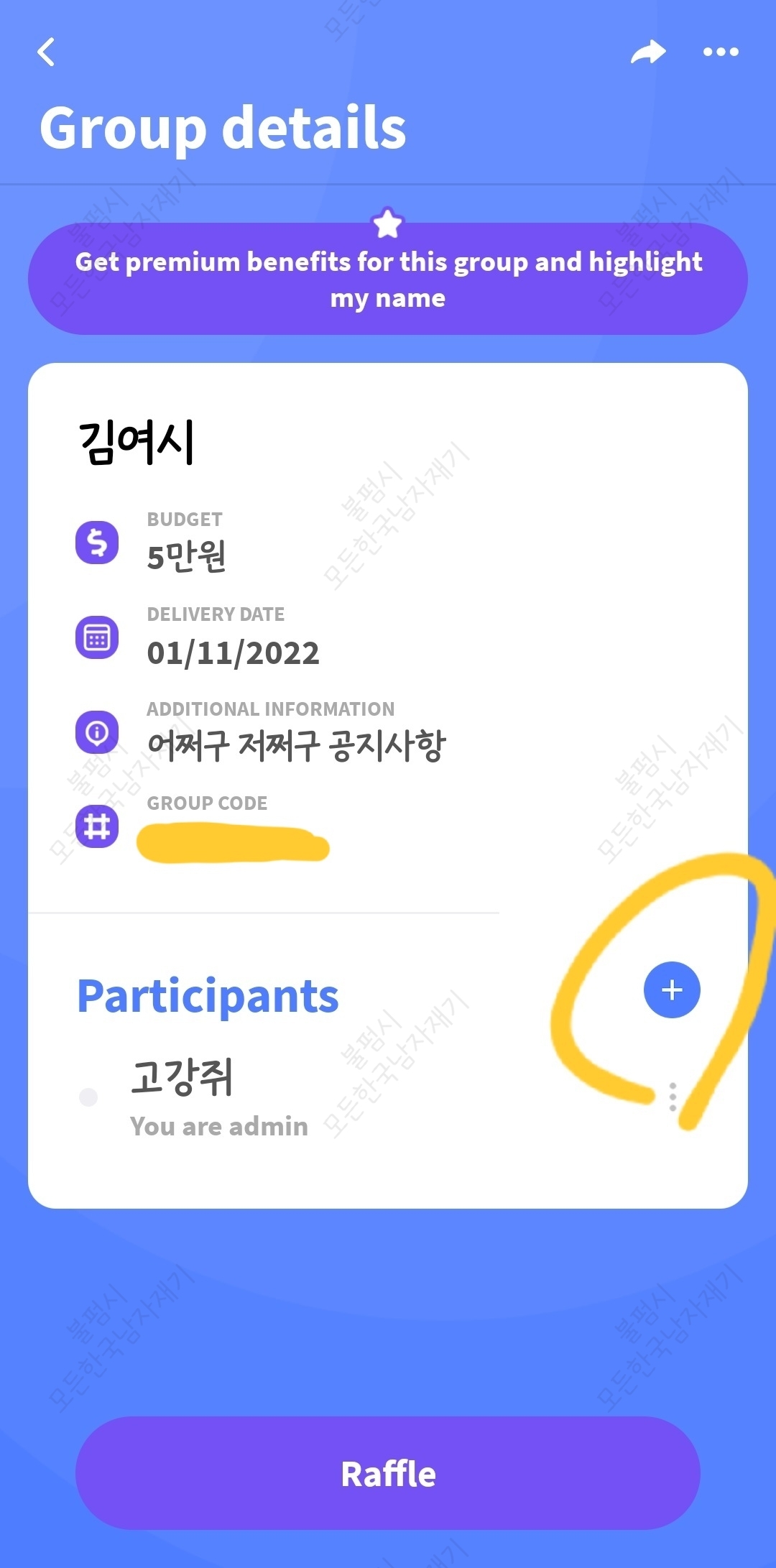Open the top-right three-dot overflow menu
Viewport: 776px width, 1568px height.
(721, 52)
